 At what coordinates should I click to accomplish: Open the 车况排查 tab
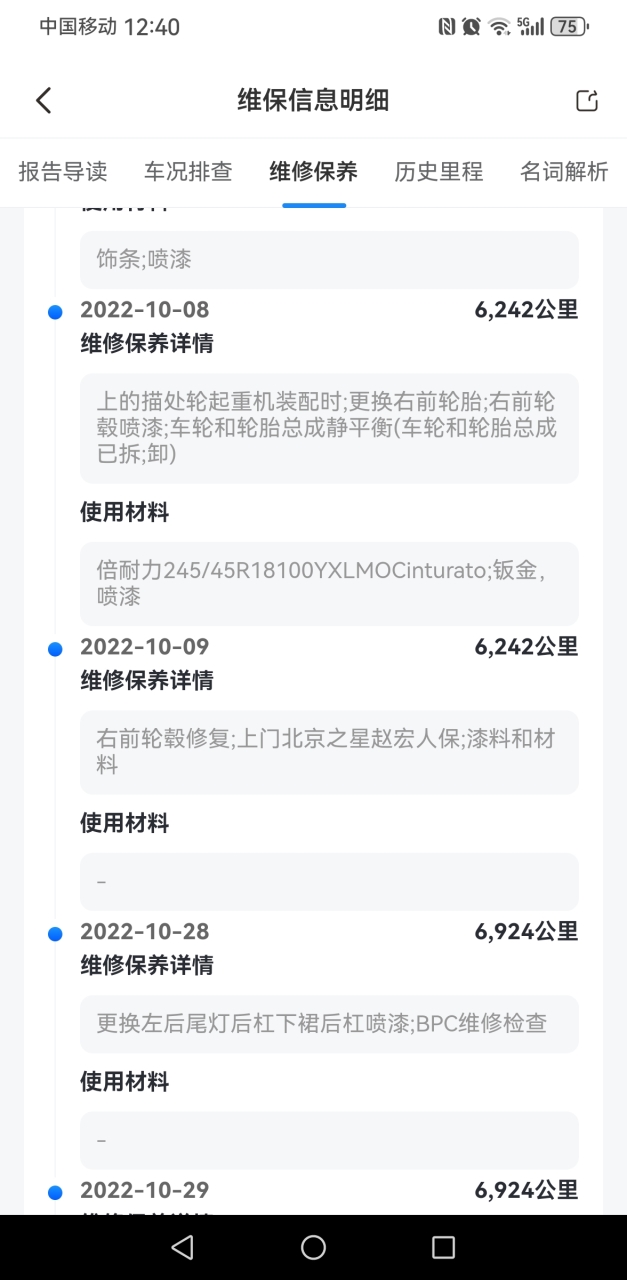[x=188, y=172]
